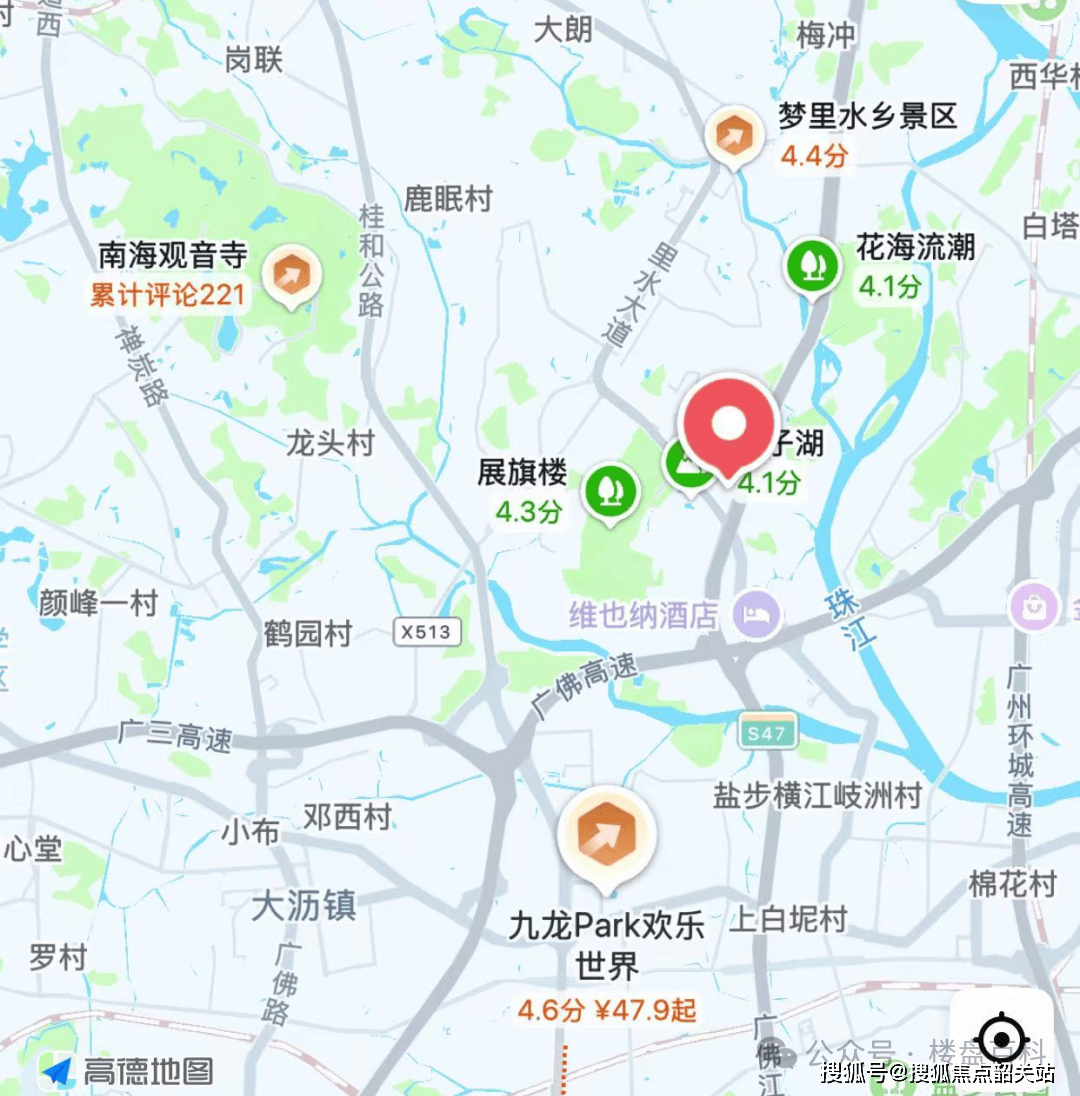The height and width of the screenshot is (1096, 1080).
Task: Open the 梦里水乡景区 map marker
Action: 734,135
